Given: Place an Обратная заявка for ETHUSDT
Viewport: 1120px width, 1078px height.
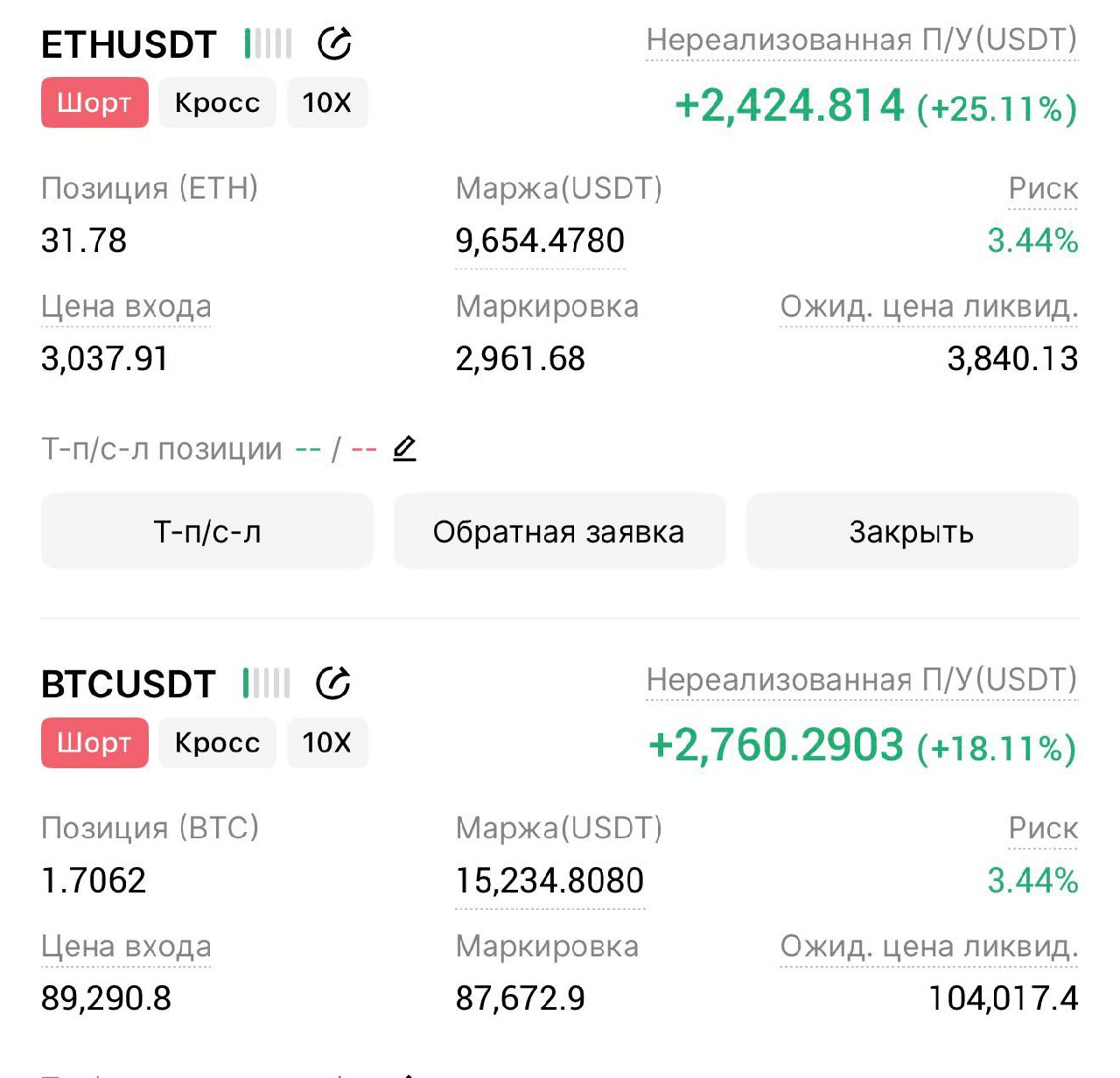Looking at the screenshot, I should (559, 531).
